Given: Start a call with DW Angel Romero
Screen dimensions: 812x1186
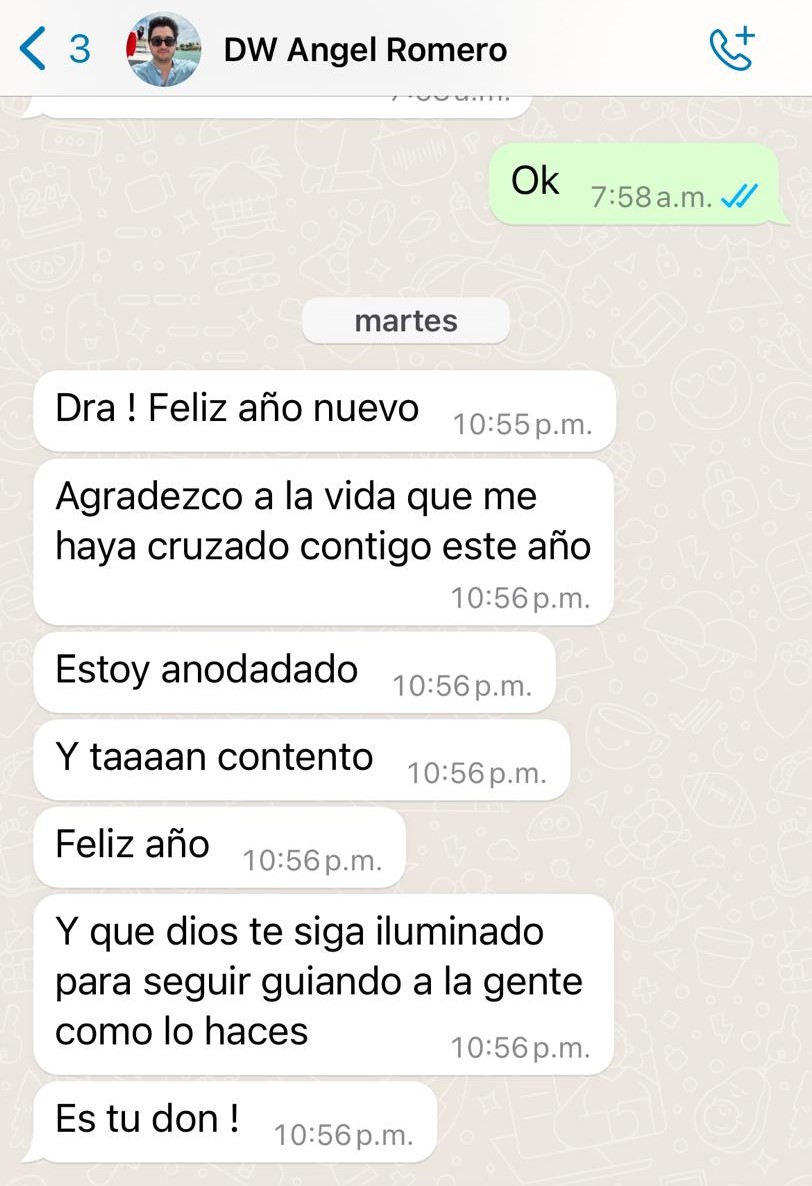Looking at the screenshot, I should click(731, 49).
